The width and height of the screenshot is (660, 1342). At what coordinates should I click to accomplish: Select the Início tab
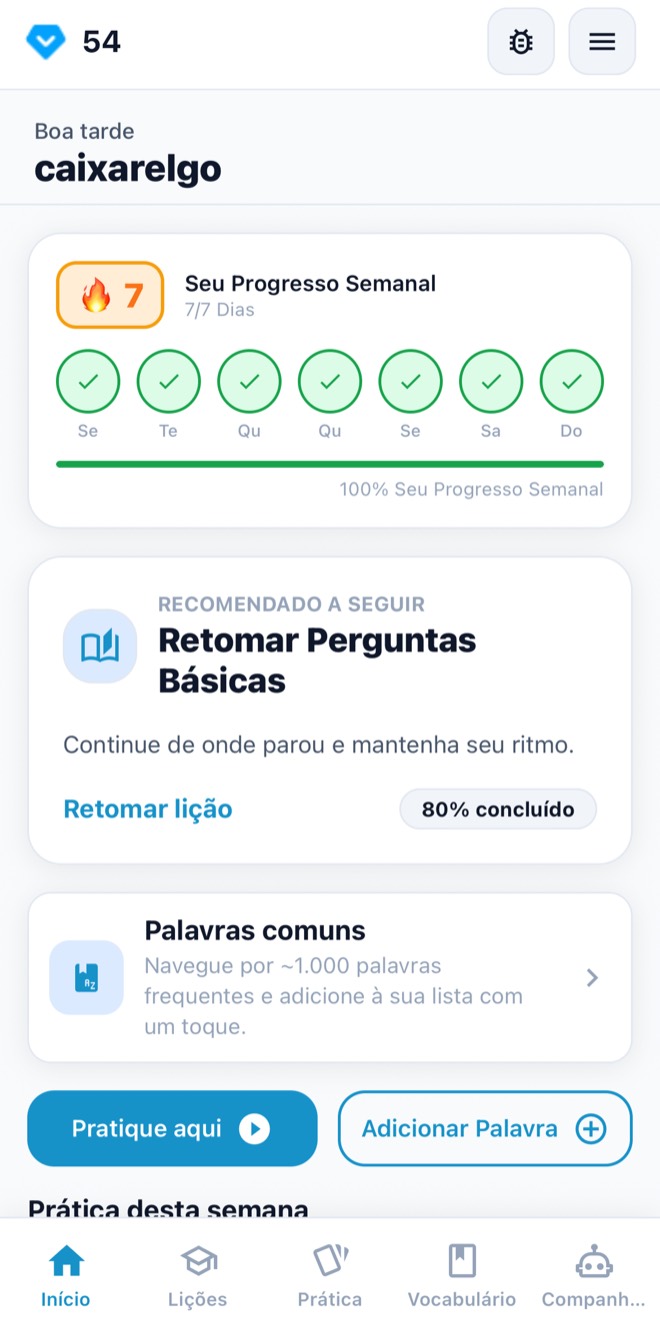click(66, 1277)
